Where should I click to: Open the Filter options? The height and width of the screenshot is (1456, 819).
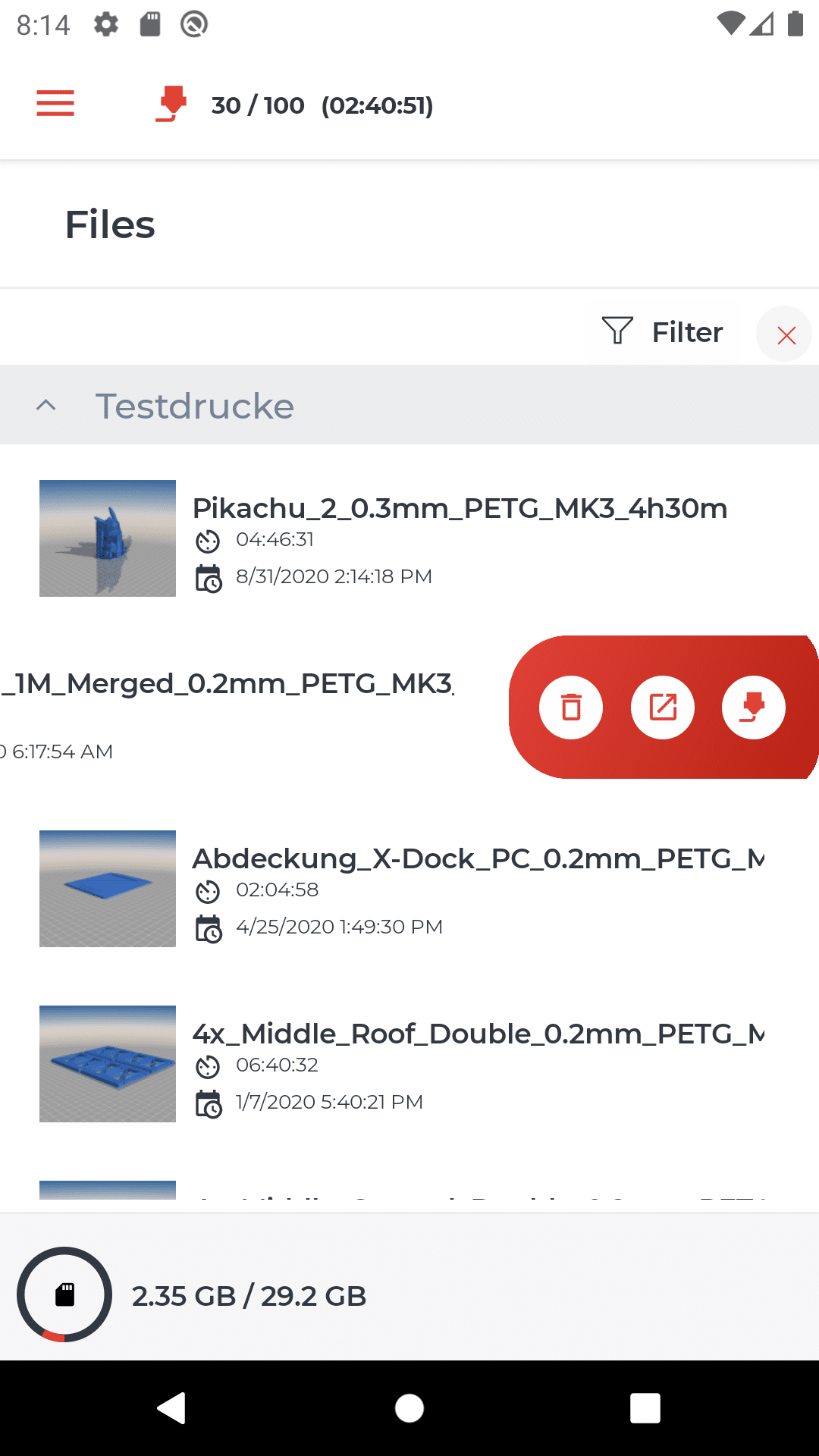tap(663, 332)
